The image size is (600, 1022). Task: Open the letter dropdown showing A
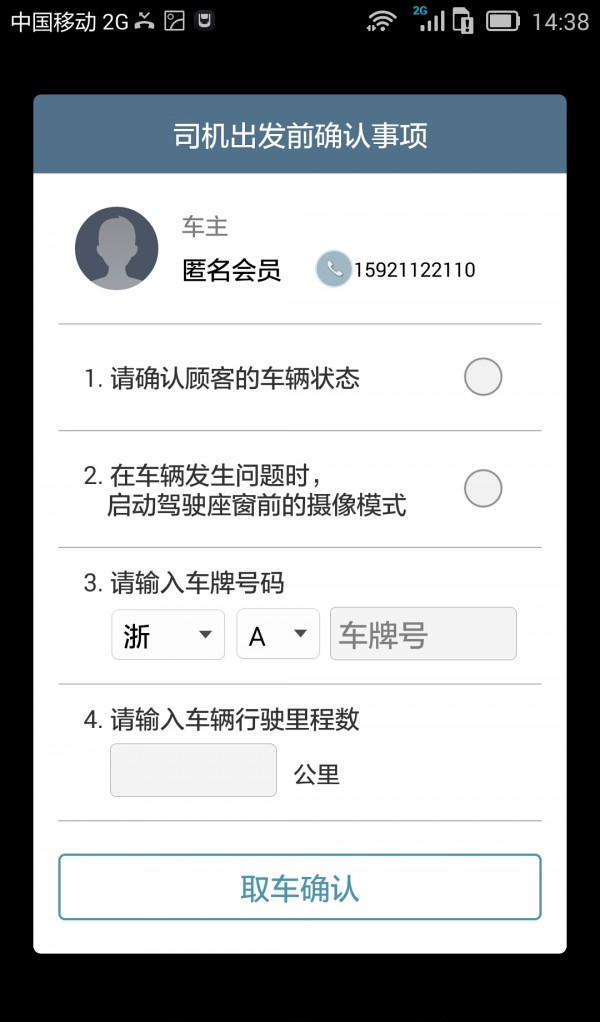point(277,634)
